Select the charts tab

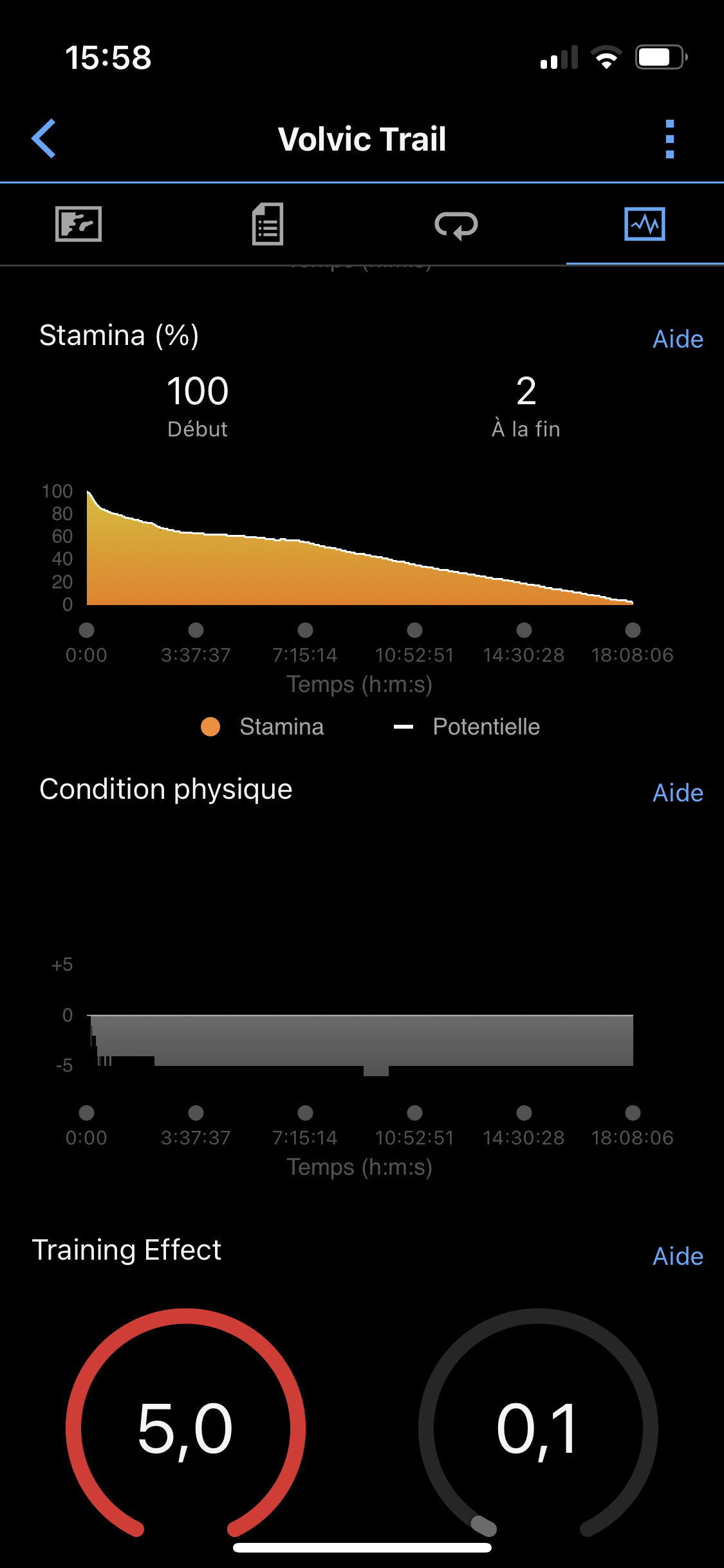point(644,224)
